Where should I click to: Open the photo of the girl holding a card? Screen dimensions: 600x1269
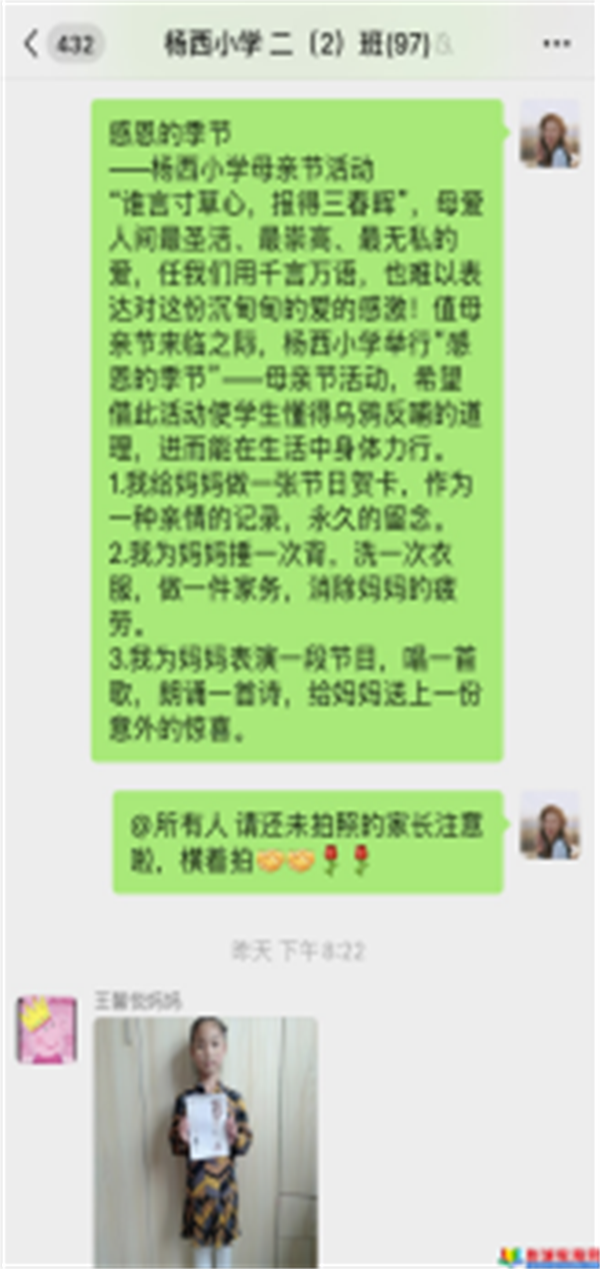coord(206,1140)
